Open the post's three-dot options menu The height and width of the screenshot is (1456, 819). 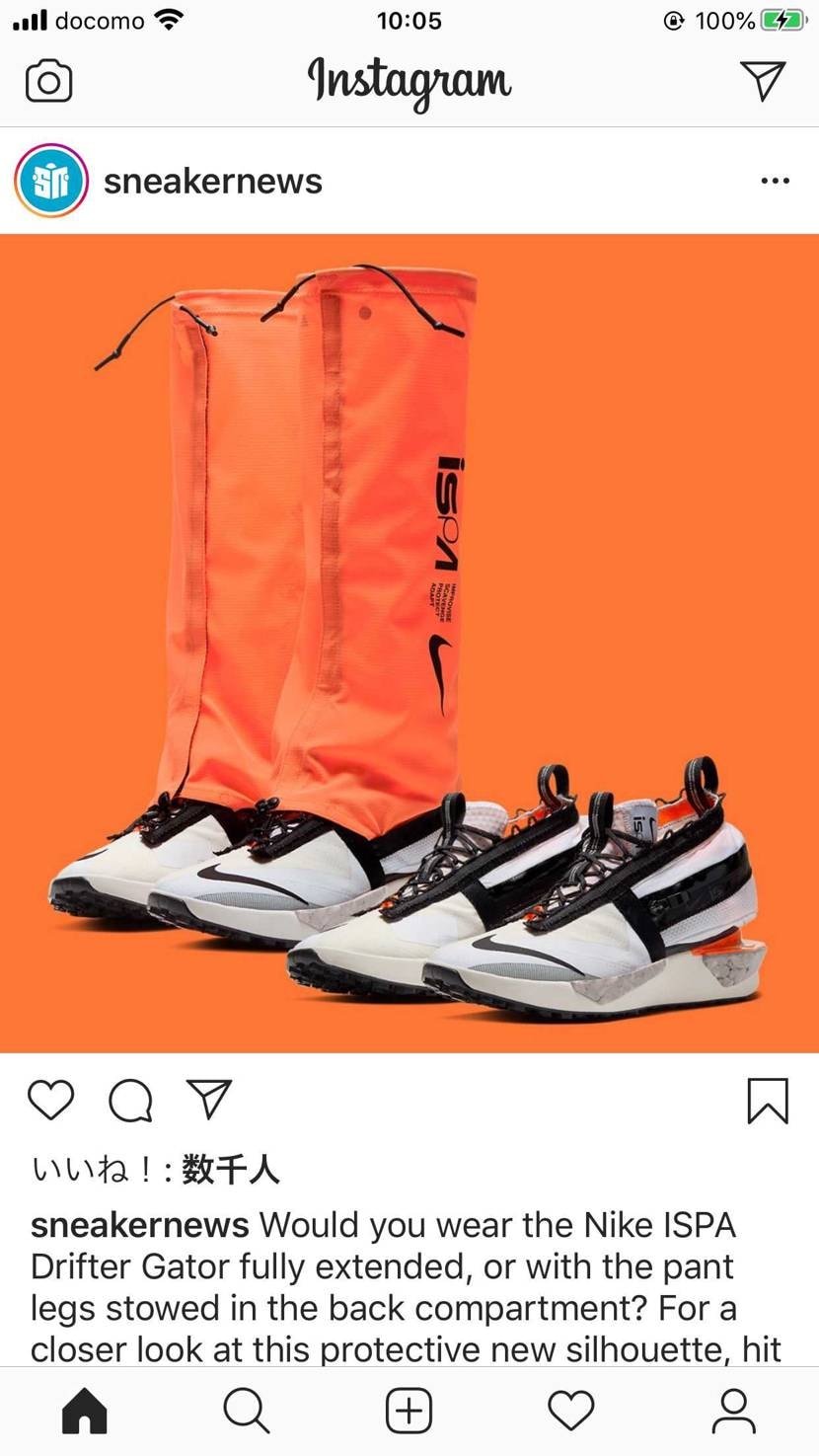click(x=775, y=182)
